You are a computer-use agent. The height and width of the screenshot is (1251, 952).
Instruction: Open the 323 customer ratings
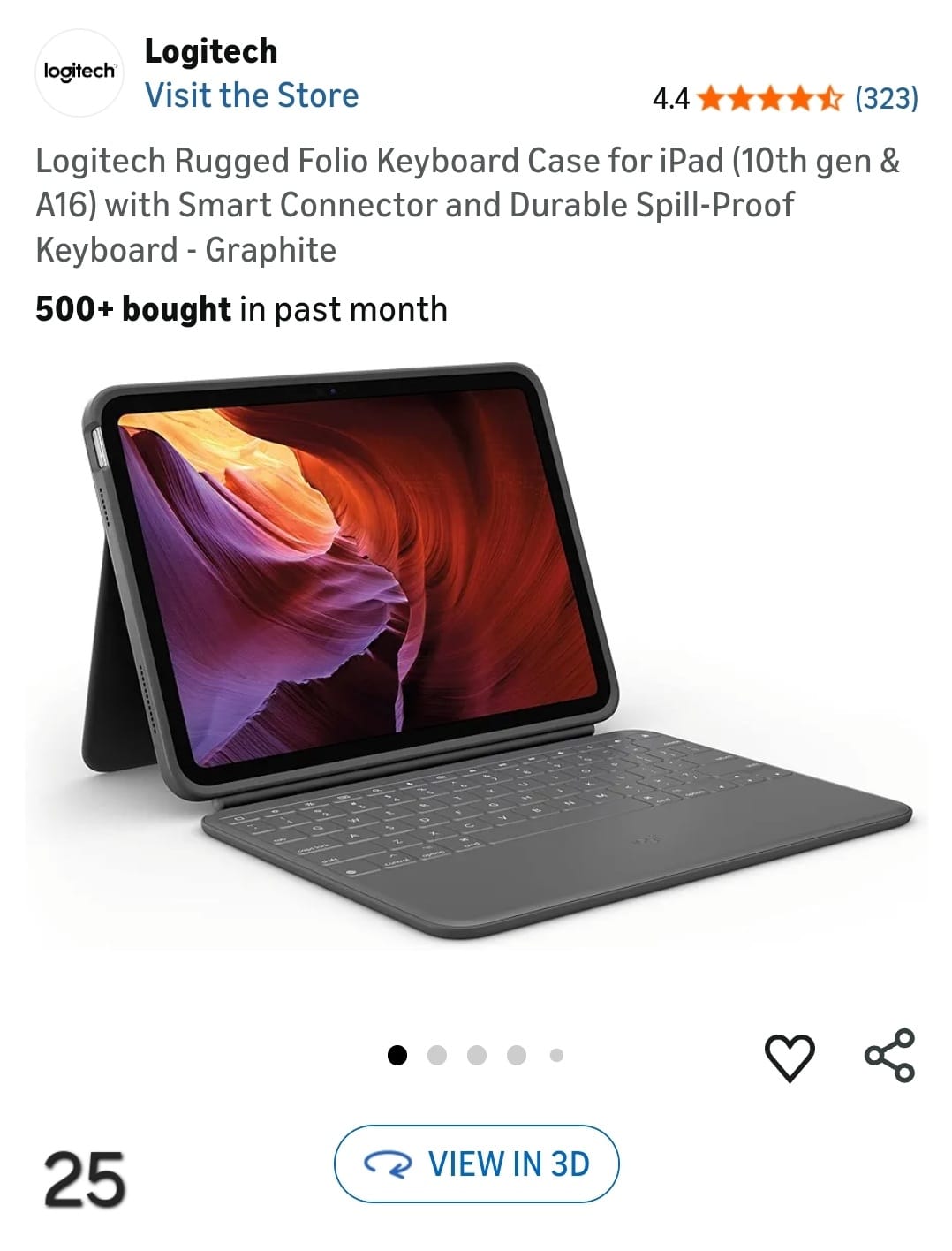[886, 97]
